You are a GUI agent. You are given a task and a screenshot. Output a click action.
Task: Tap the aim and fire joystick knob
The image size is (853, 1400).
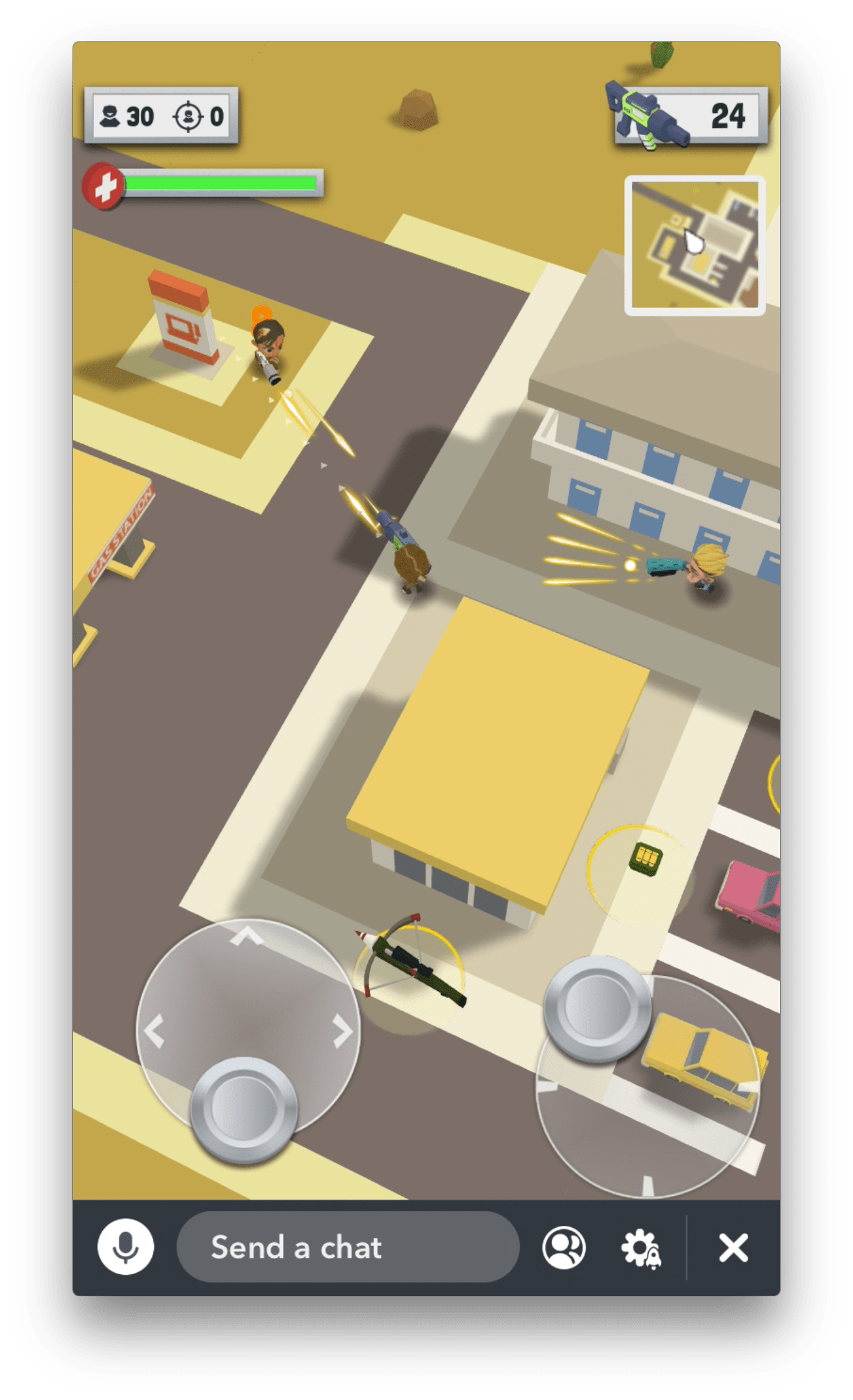pos(597,1008)
